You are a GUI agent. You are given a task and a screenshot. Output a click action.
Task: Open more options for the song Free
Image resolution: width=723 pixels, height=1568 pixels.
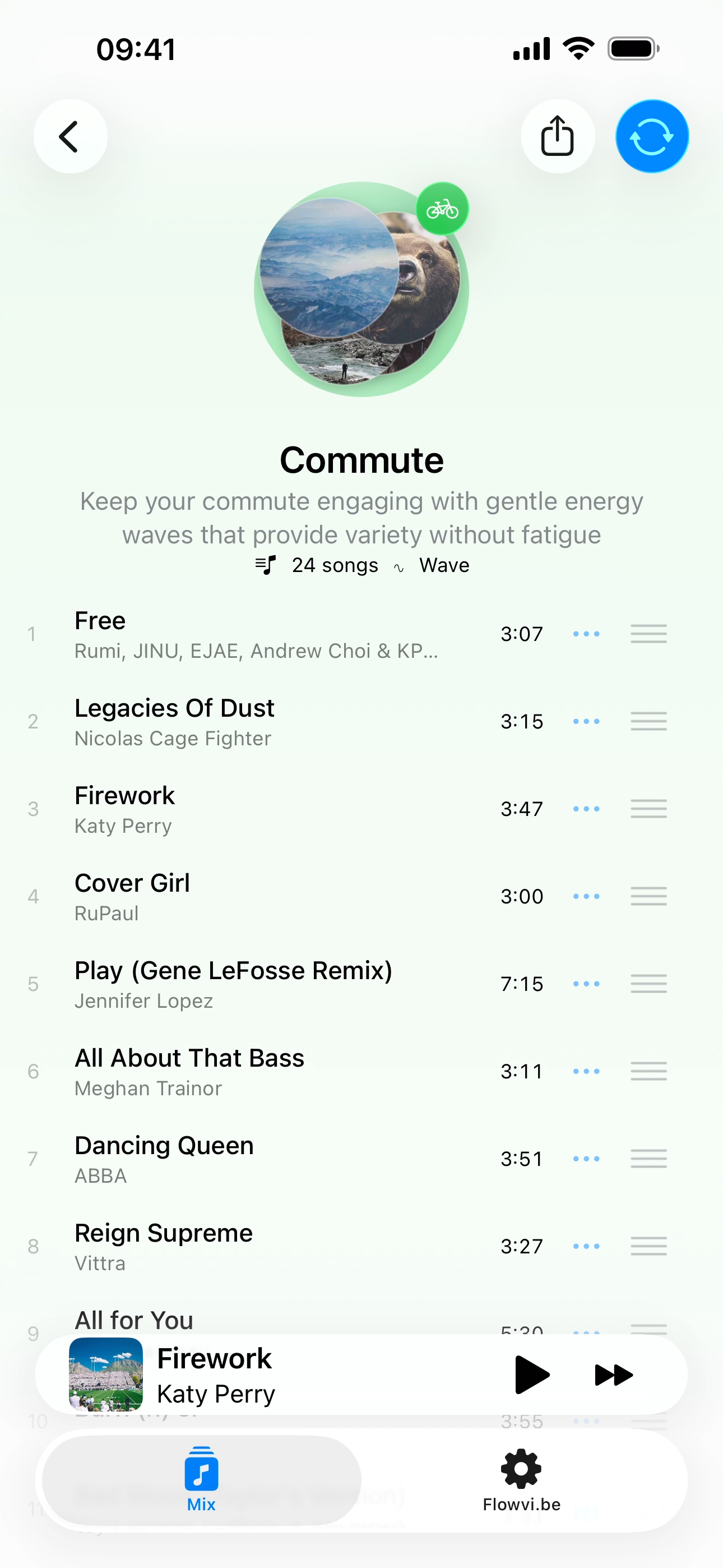click(x=586, y=634)
